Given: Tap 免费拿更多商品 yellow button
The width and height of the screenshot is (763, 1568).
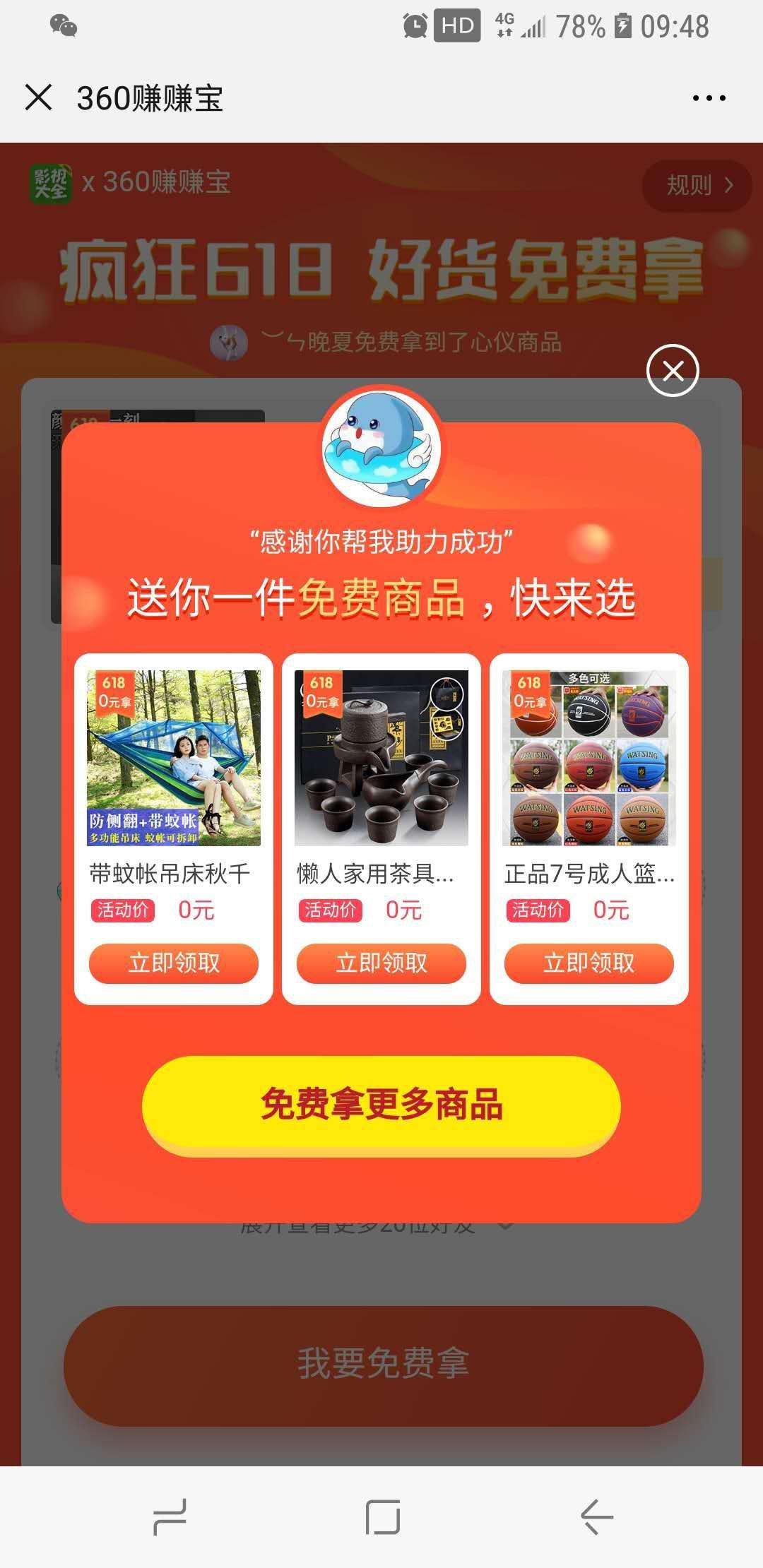Looking at the screenshot, I should pos(381,1107).
